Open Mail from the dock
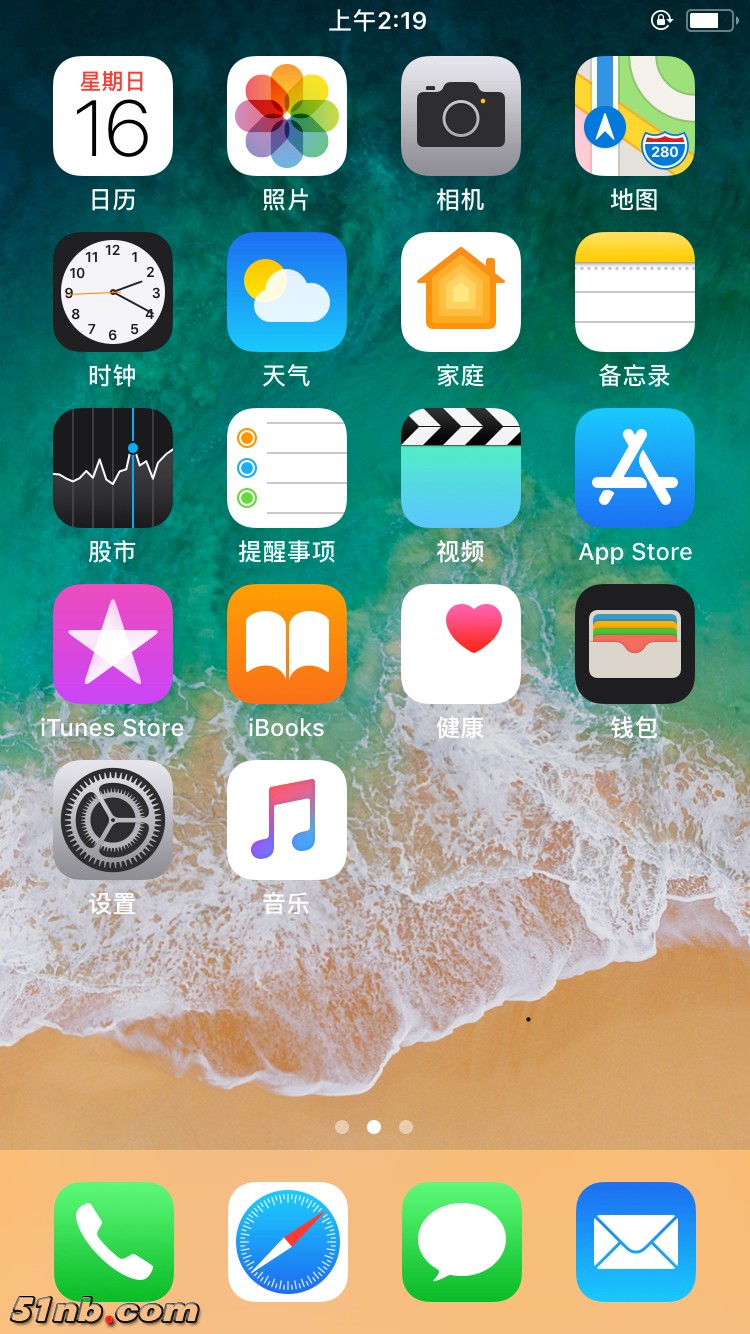Screen dimensions: 750x1334 click(x=634, y=1242)
